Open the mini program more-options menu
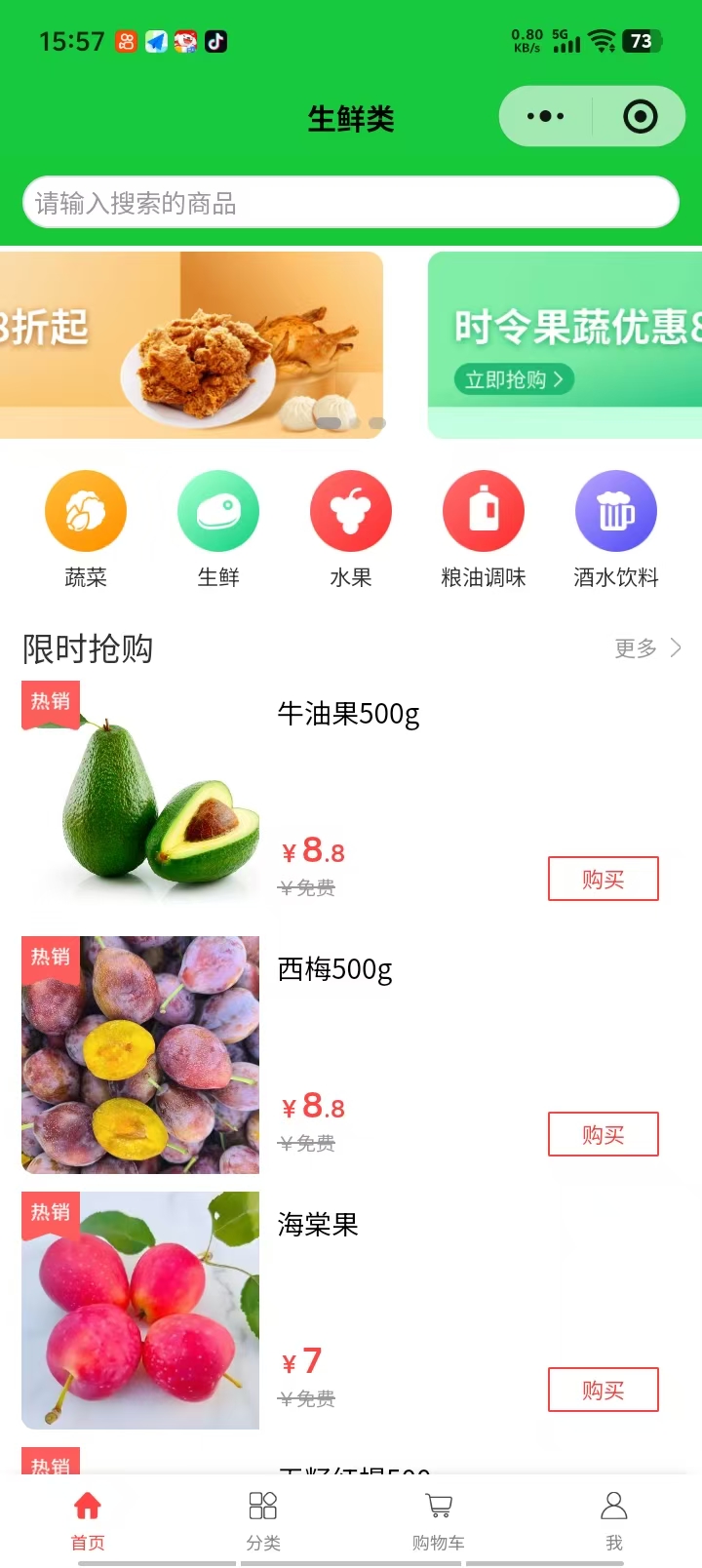The height and width of the screenshot is (1568, 702). click(x=545, y=117)
